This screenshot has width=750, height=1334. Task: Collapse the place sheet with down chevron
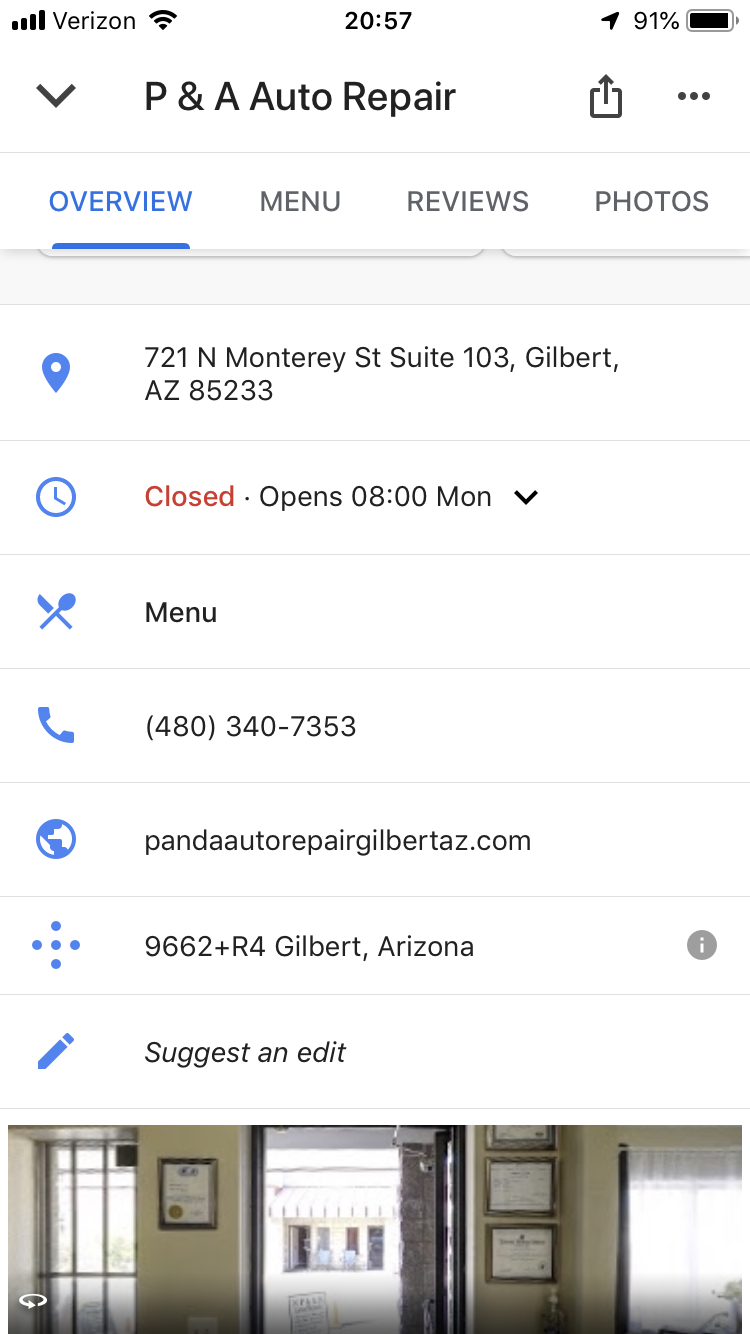coord(56,96)
